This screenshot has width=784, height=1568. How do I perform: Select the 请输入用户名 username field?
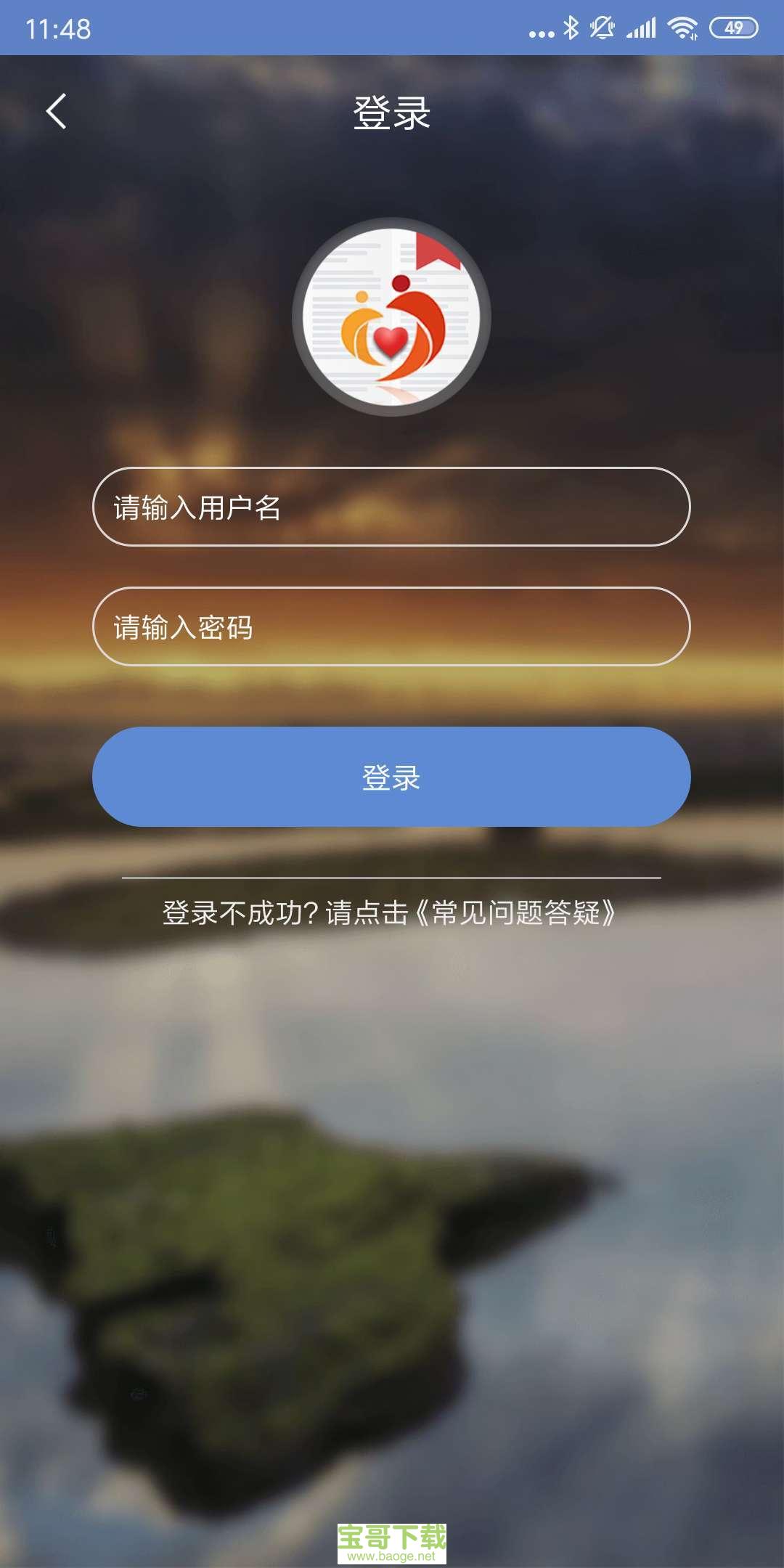(392, 508)
